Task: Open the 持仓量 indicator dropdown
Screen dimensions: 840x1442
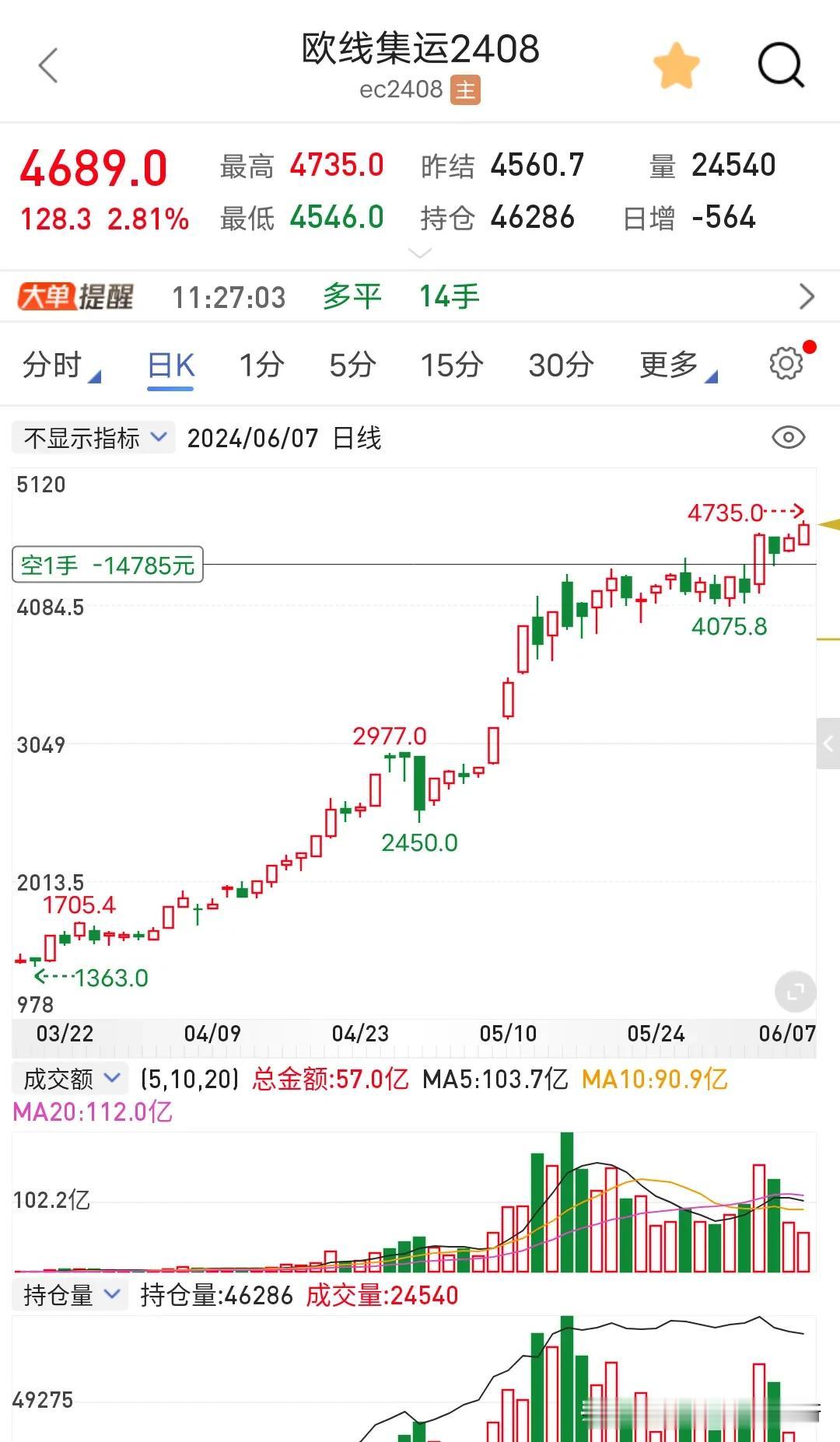Action: tap(70, 1295)
